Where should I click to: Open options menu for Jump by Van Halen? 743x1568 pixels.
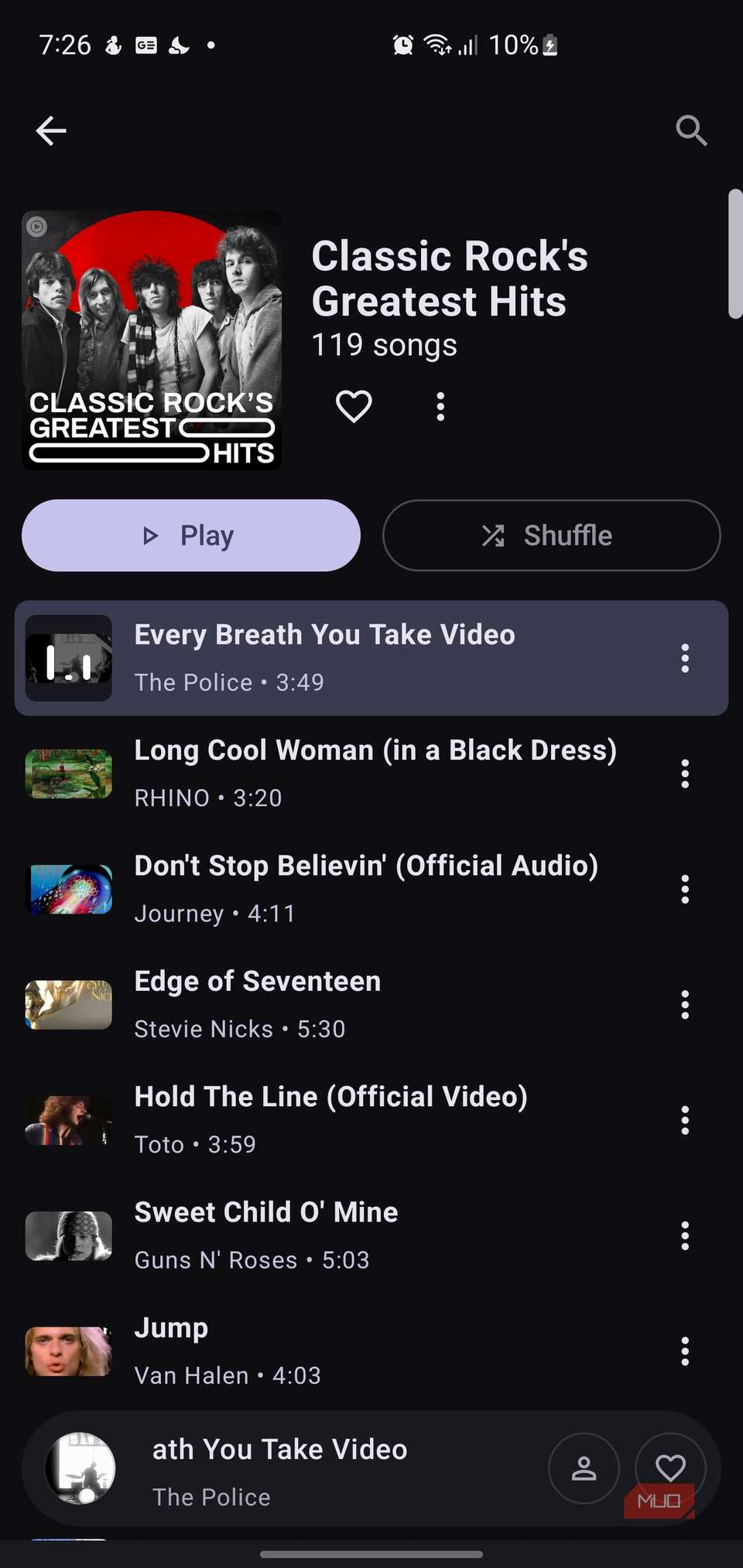tap(685, 1351)
